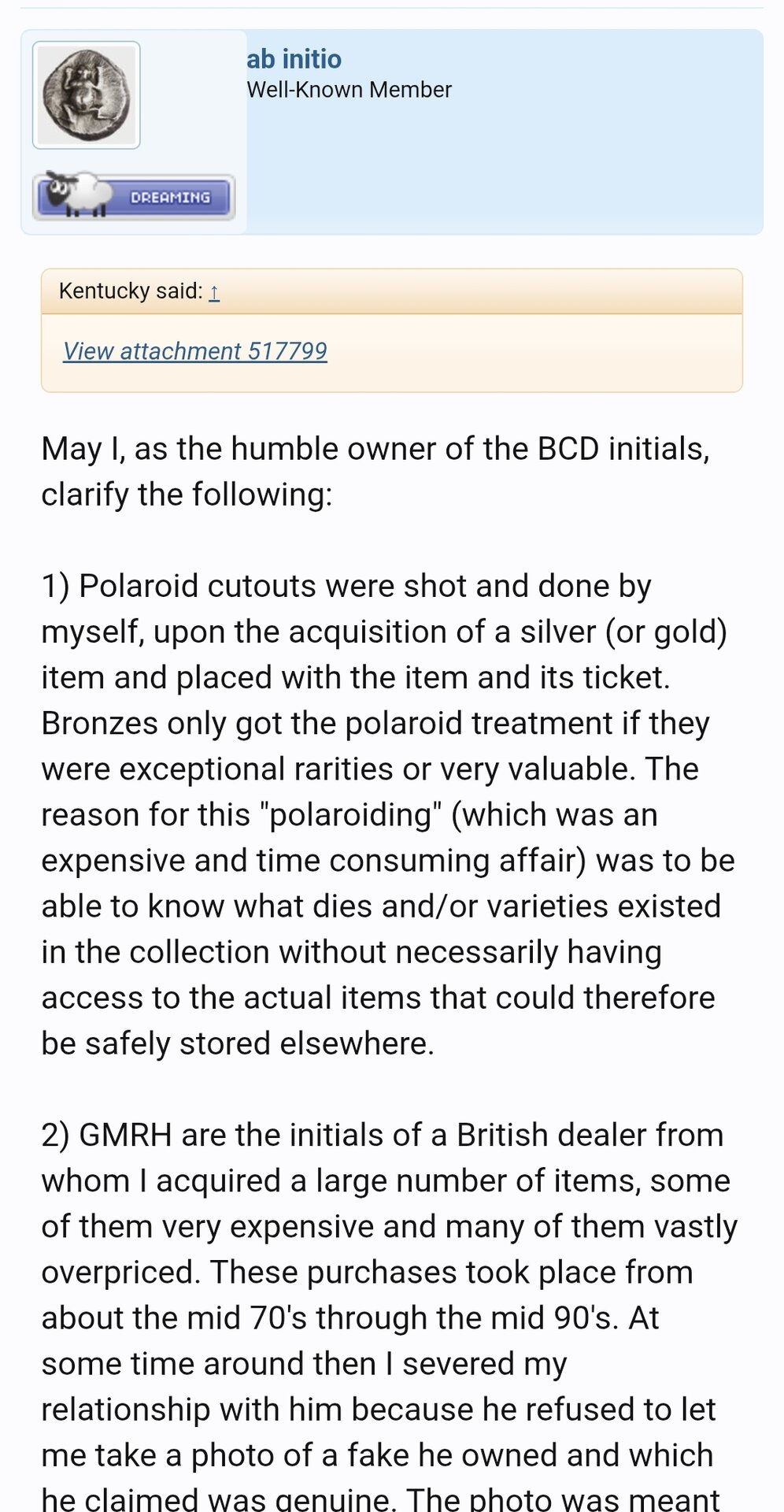Follow the View attachment 517799 link
784x1512 pixels.
coord(195,351)
